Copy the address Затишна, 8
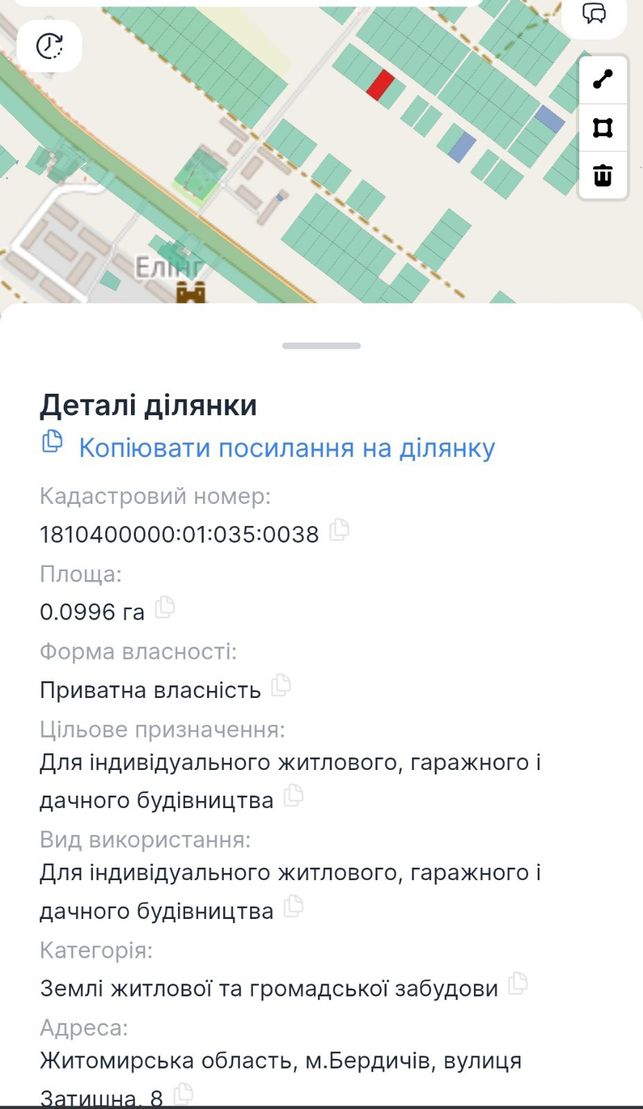Viewport: 643px width, 1109px height. pos(183,1094)
